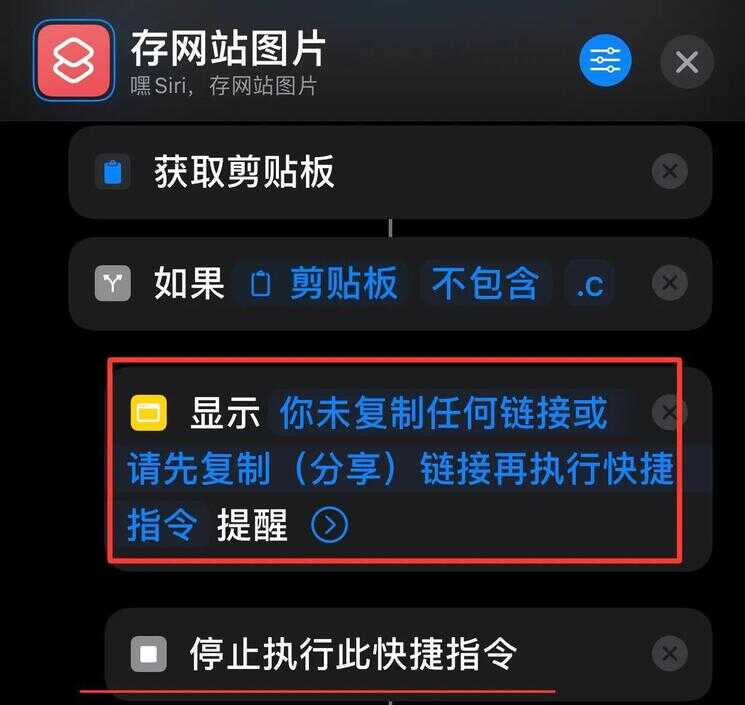Viewport: 745px width, 705px height.
Task: Remove the 获取剪贴板 action
Action: click(x=669, y=172)
